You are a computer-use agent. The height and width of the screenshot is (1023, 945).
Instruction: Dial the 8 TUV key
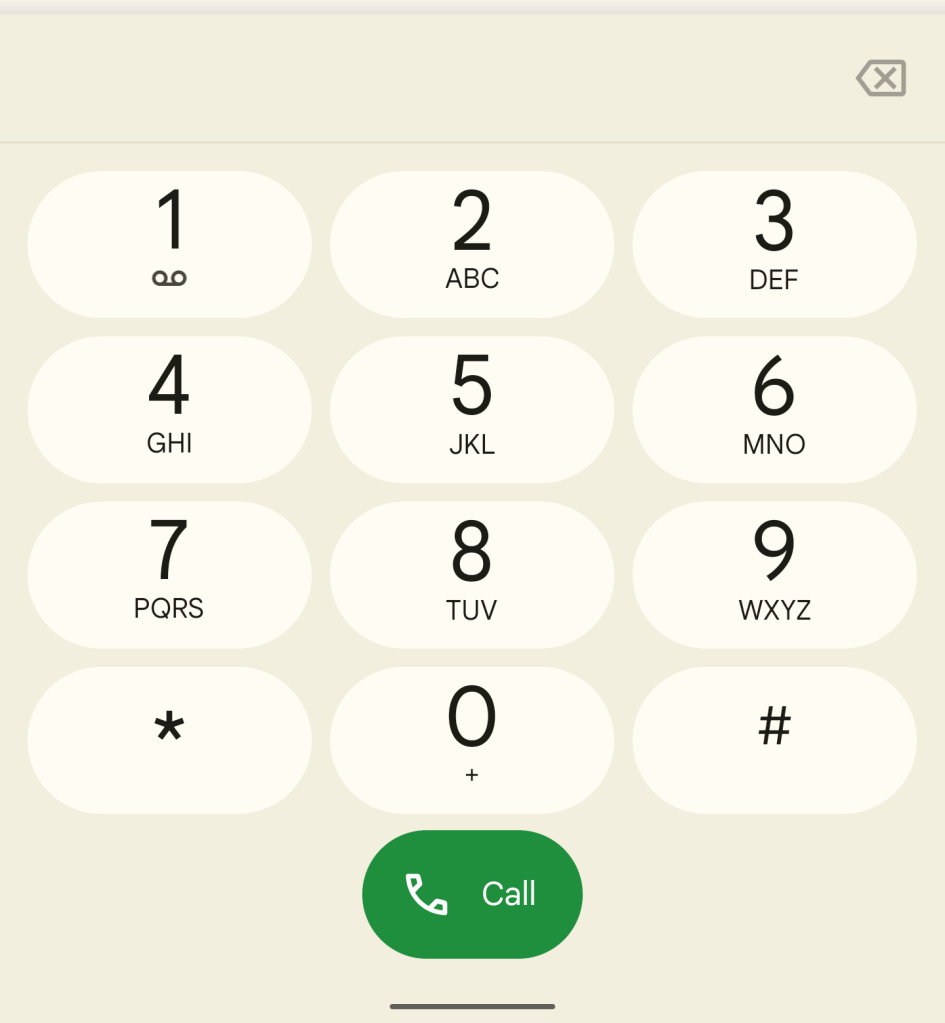[x=472, y=575]
